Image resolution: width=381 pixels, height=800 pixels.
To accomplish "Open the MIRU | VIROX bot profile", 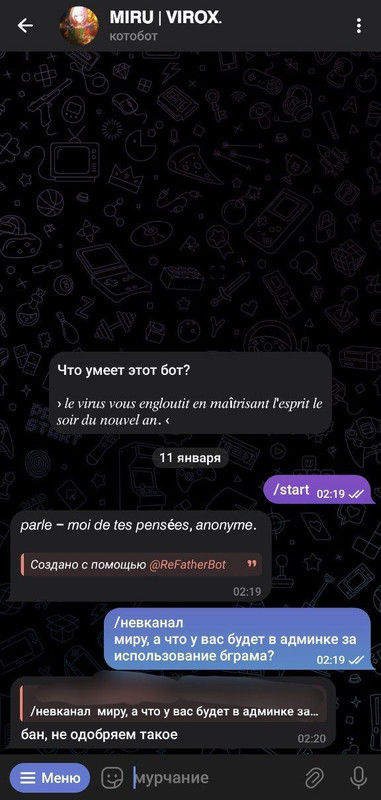I will pos(166,25).
